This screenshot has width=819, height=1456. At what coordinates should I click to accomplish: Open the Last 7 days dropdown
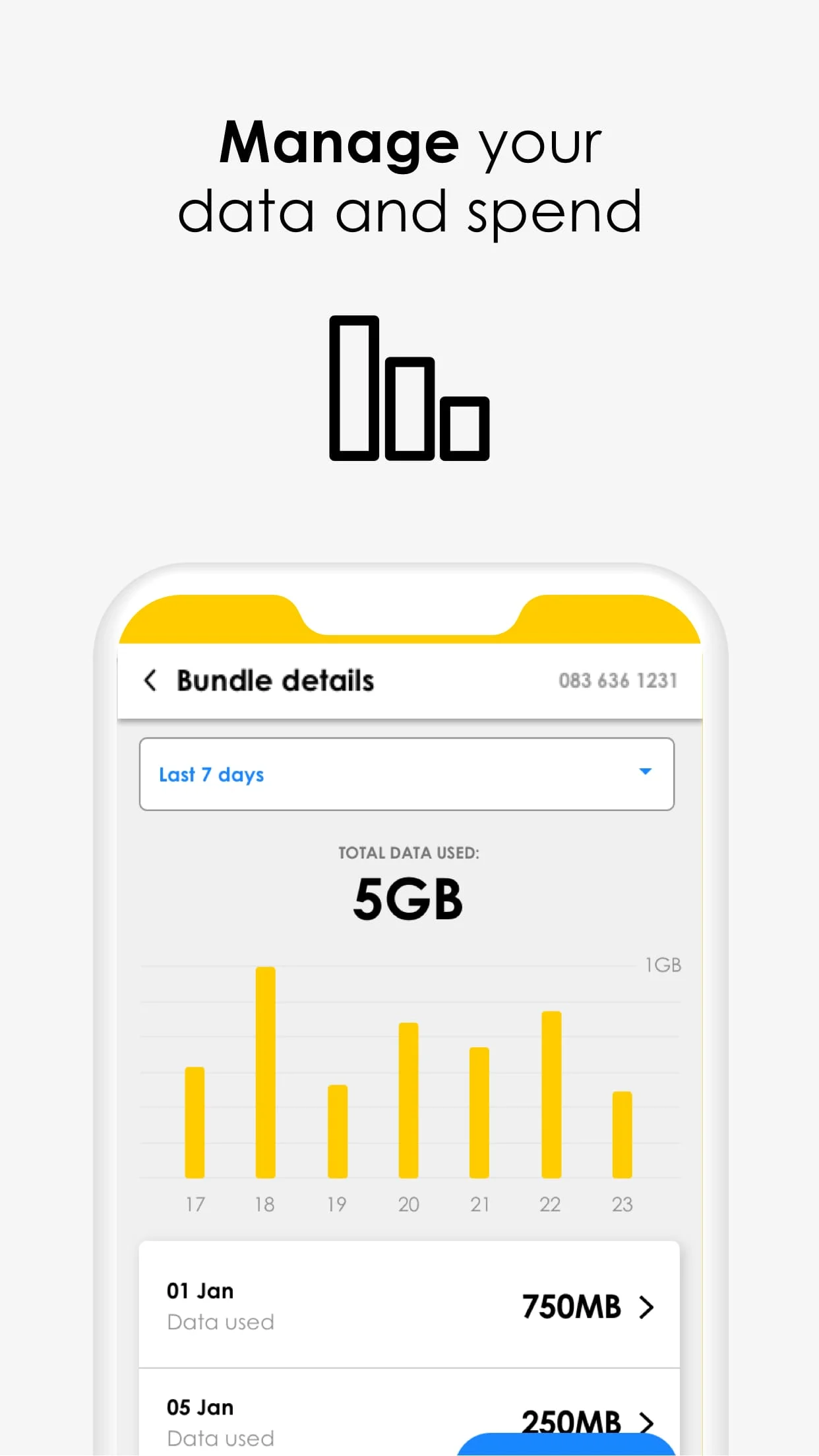point(406,773)
